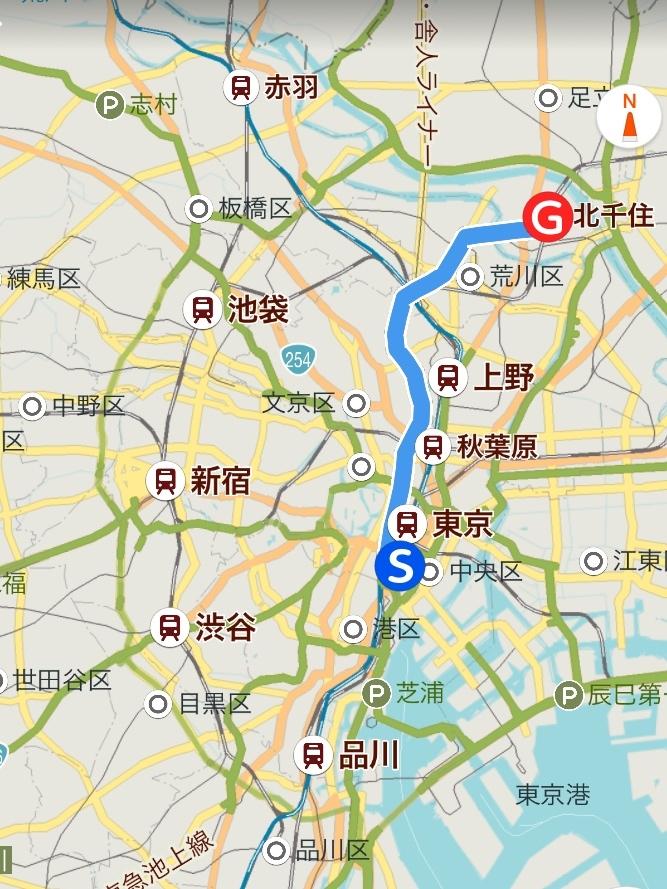Select the blue start marker S
This screenshot has width=667, height=889.
click(x=398, y=568)
